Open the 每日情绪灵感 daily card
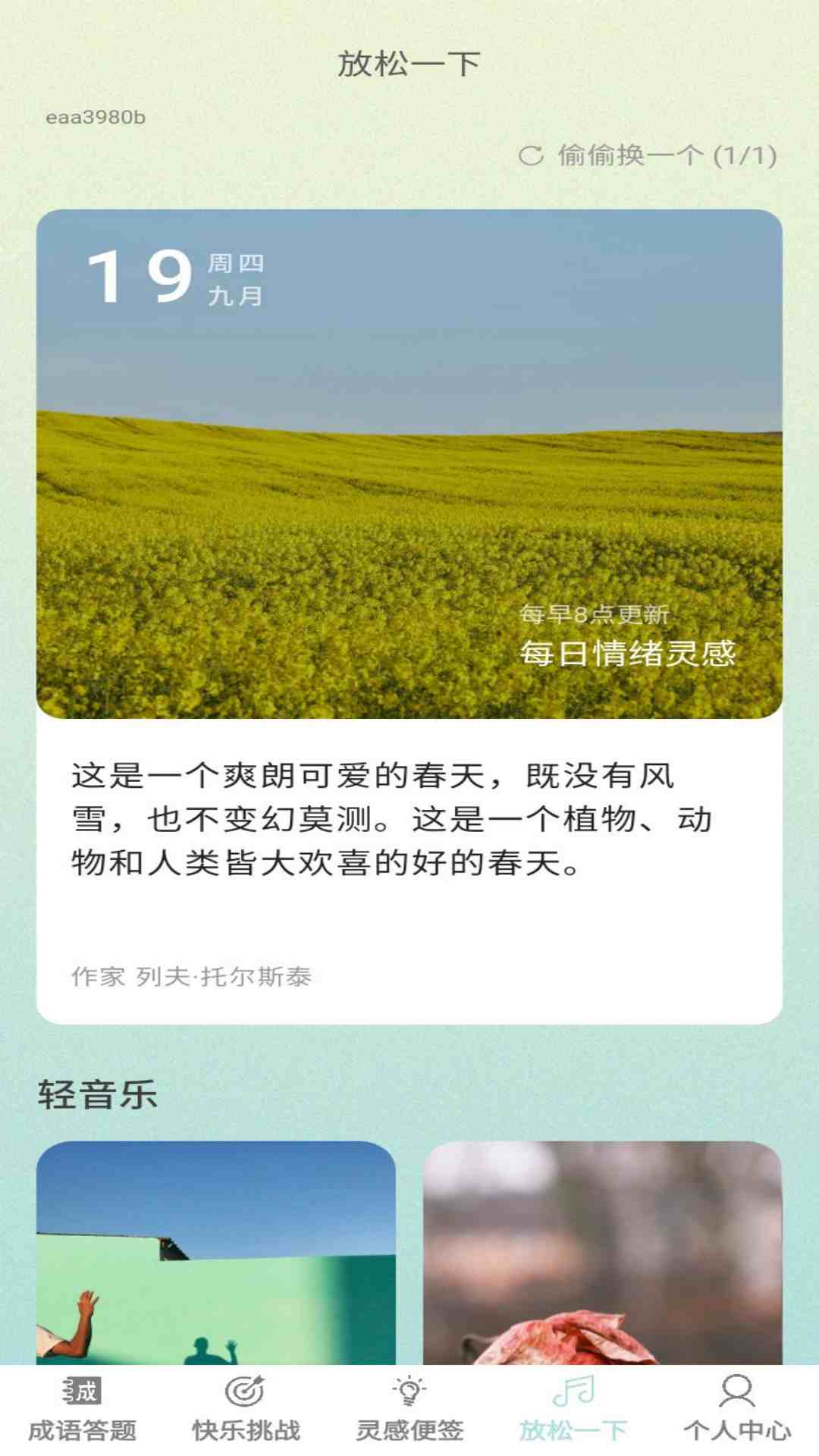This screenshot has width=819, height=1456. point(409,464)
